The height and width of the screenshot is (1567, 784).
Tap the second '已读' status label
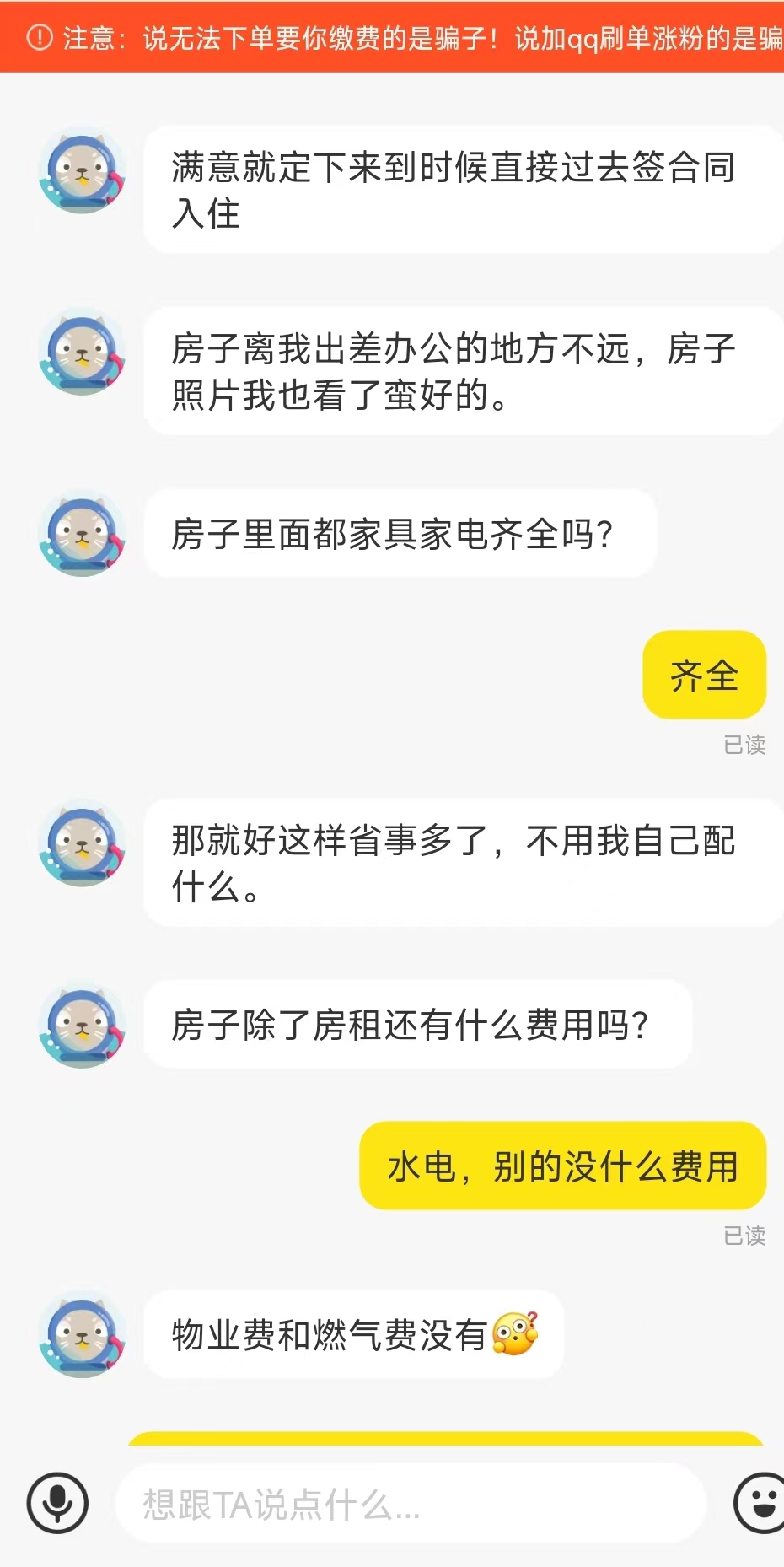745,1236
